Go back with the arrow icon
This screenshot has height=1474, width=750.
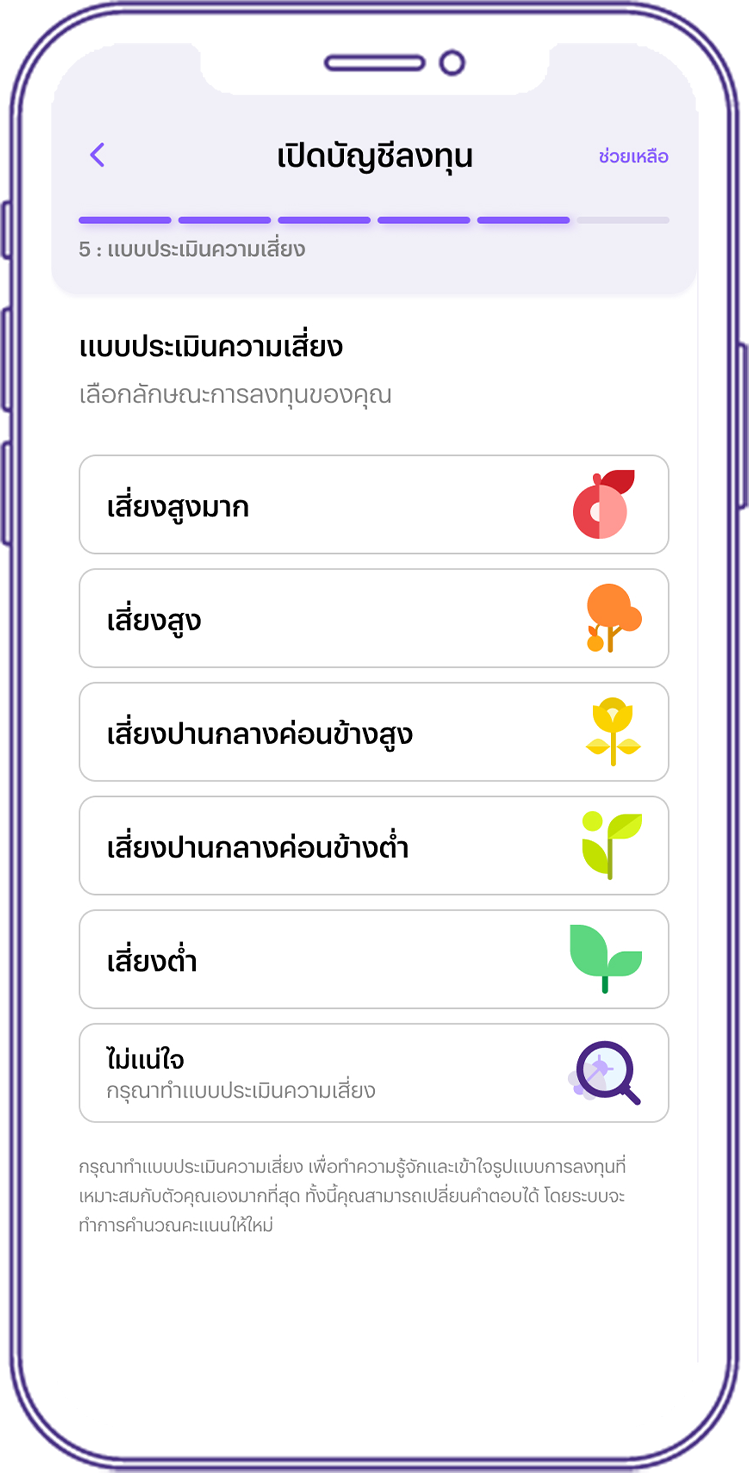coord(97,155)
